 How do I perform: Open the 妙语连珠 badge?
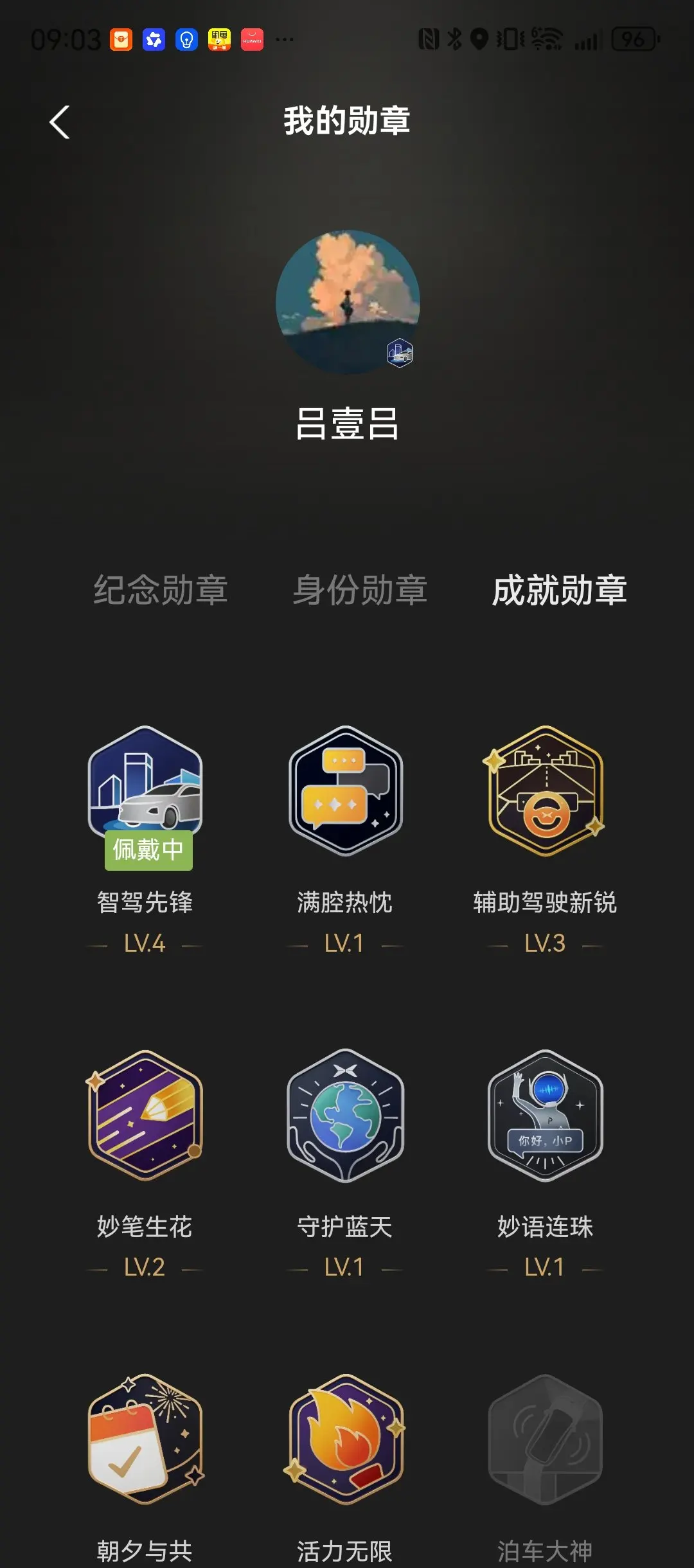click(546, 1115)
